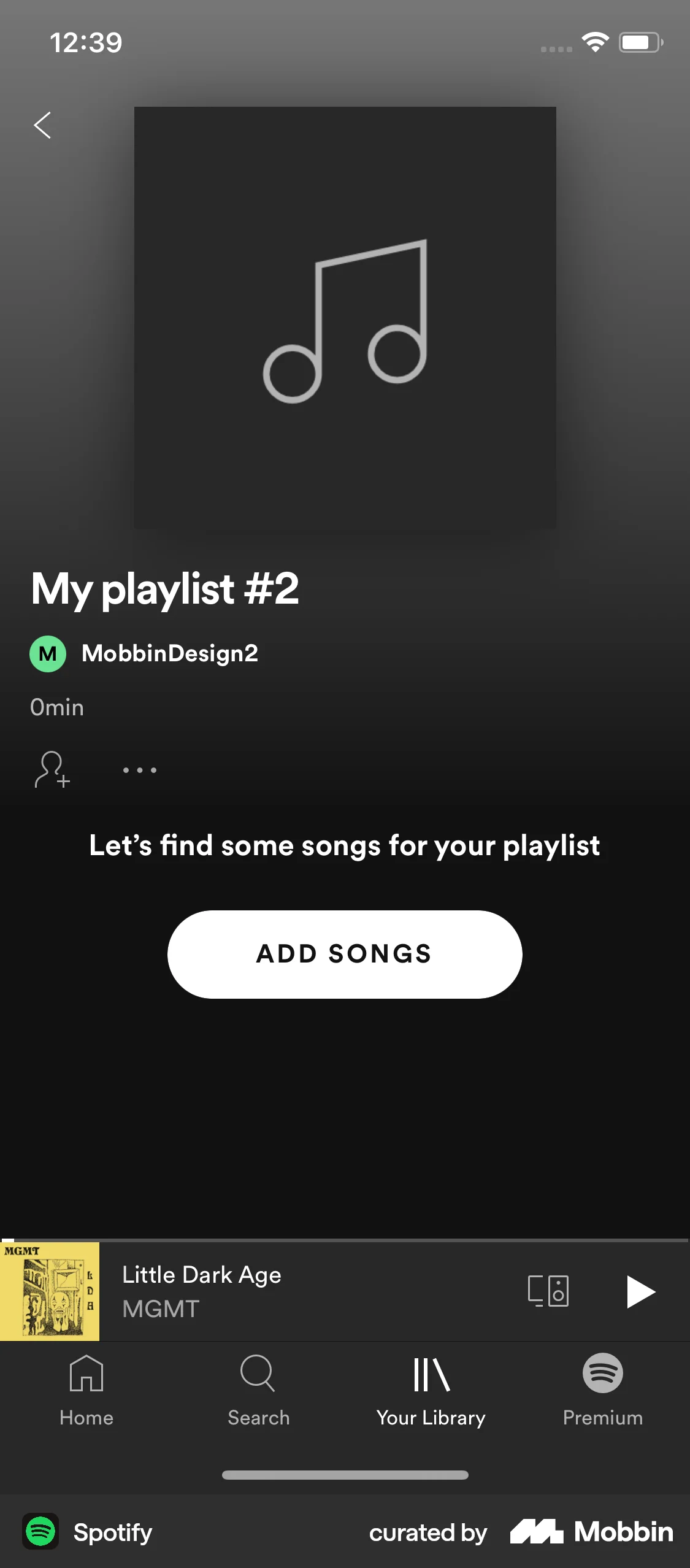The width and height of the screenshot is (690, 1568).
Task: Open the three-dot playlist options menu
Action: [x=139, y=770]
